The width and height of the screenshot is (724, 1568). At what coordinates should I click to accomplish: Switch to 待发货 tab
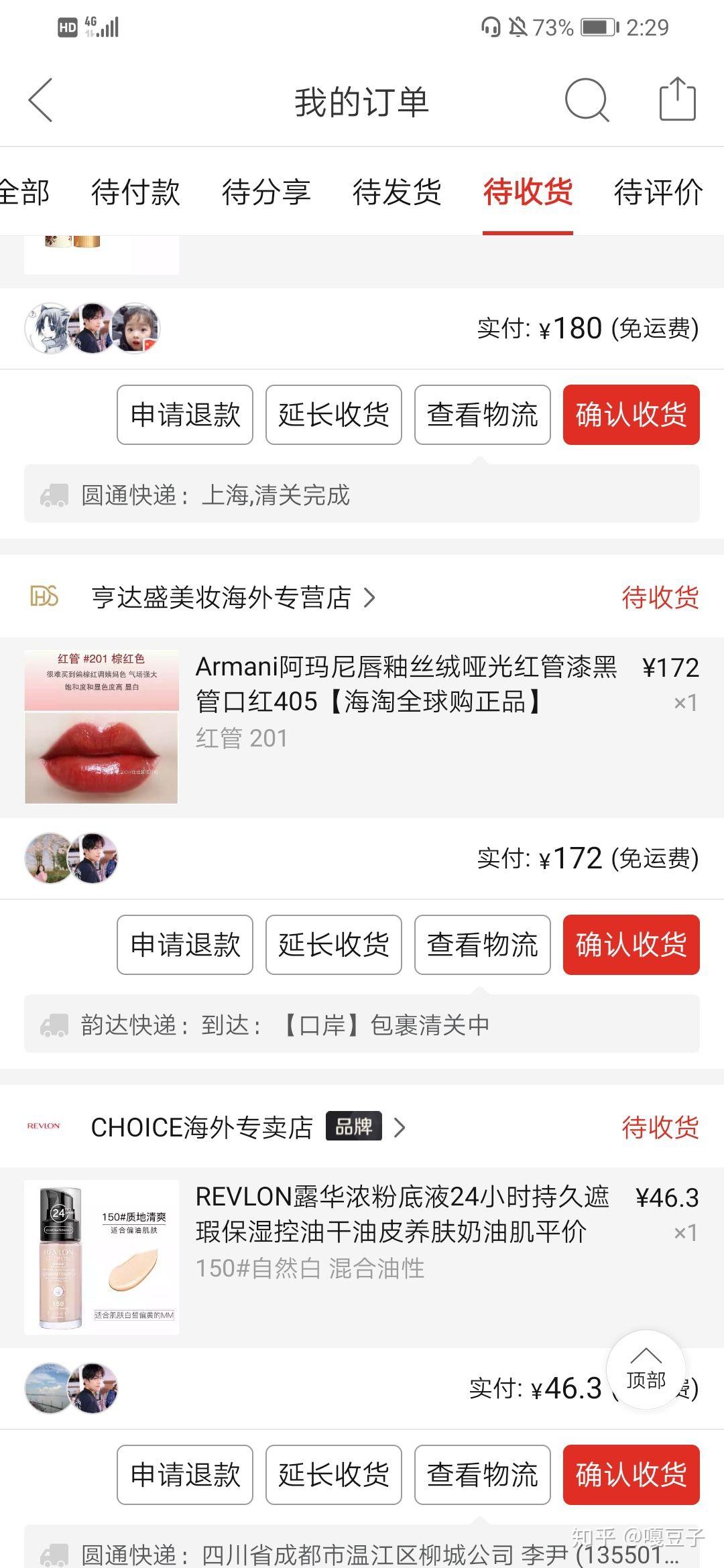397,192
